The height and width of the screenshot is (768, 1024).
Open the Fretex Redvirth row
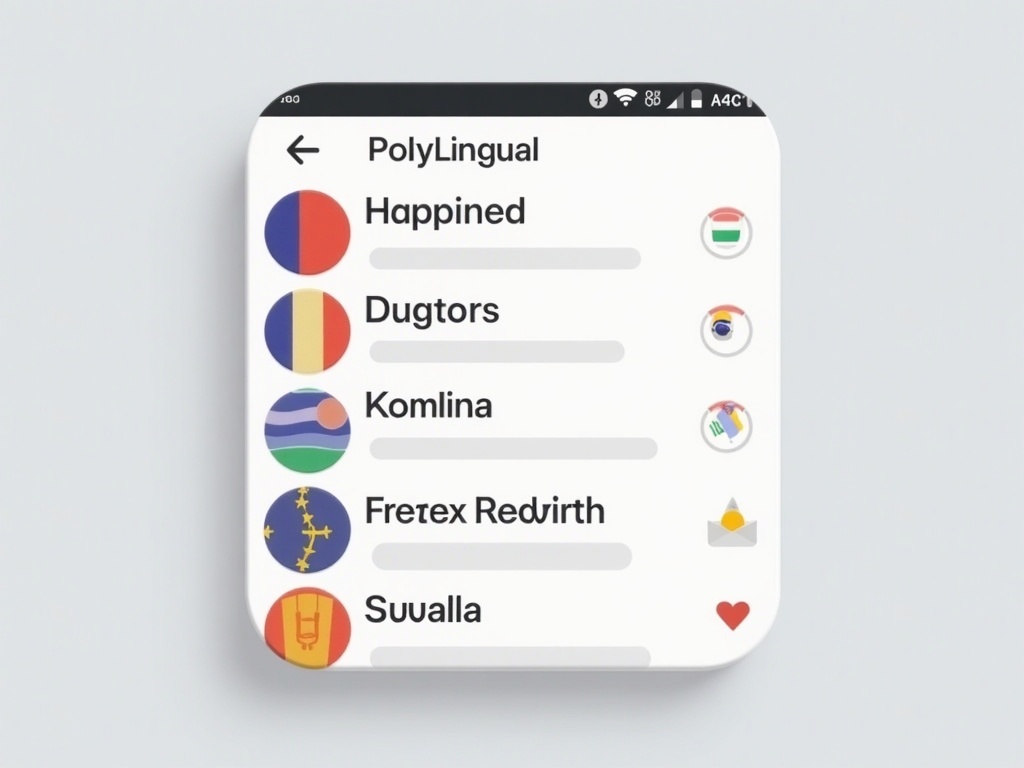click(484, 511)
